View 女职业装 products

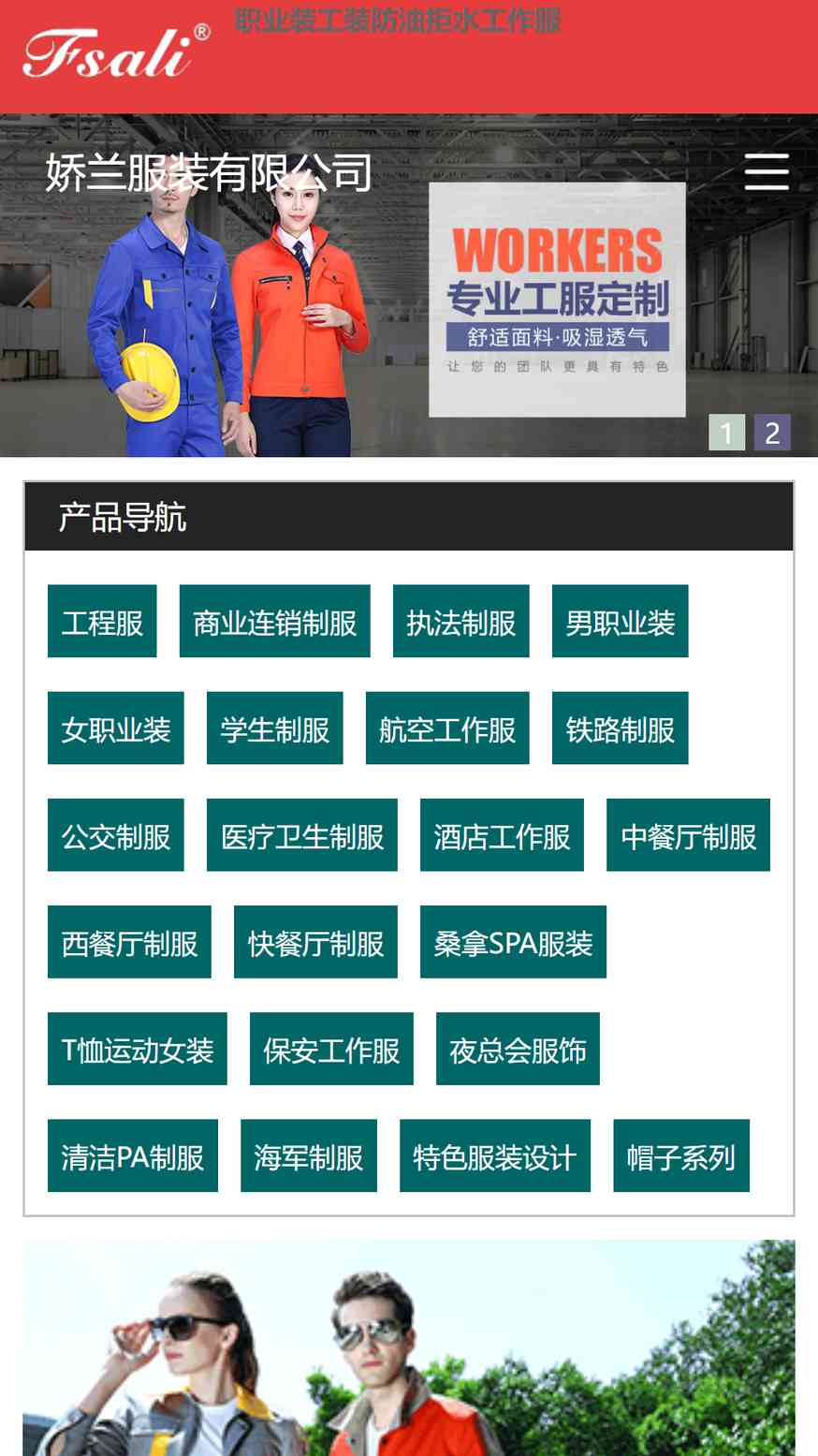116,728
